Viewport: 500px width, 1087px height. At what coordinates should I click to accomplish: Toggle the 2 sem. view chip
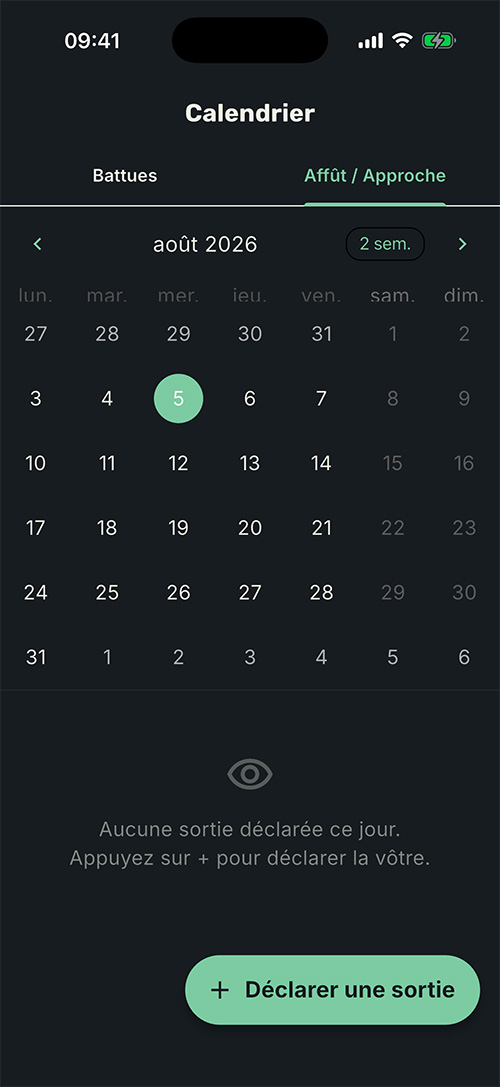coord(385,244)
